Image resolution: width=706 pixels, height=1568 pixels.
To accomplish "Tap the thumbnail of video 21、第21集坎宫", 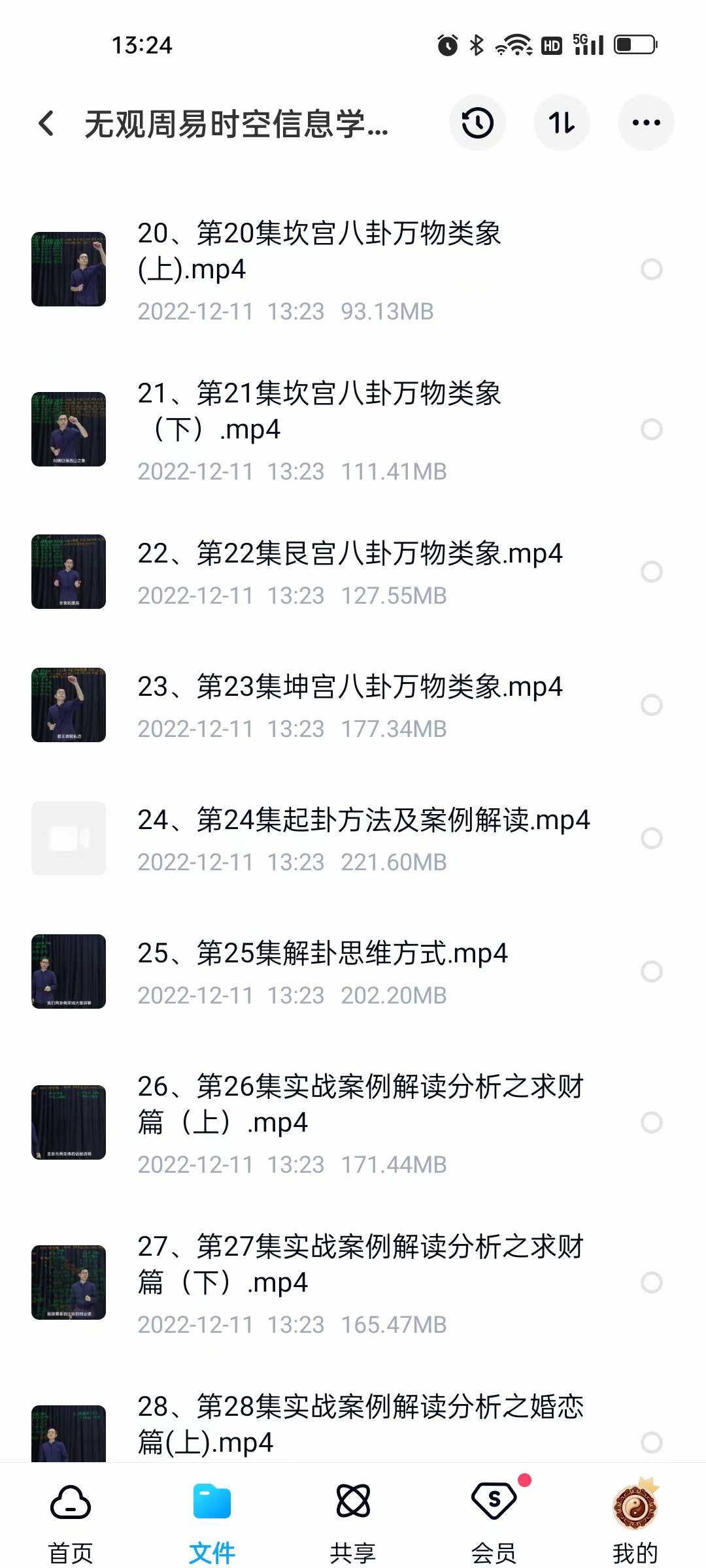I will (69, 429).
